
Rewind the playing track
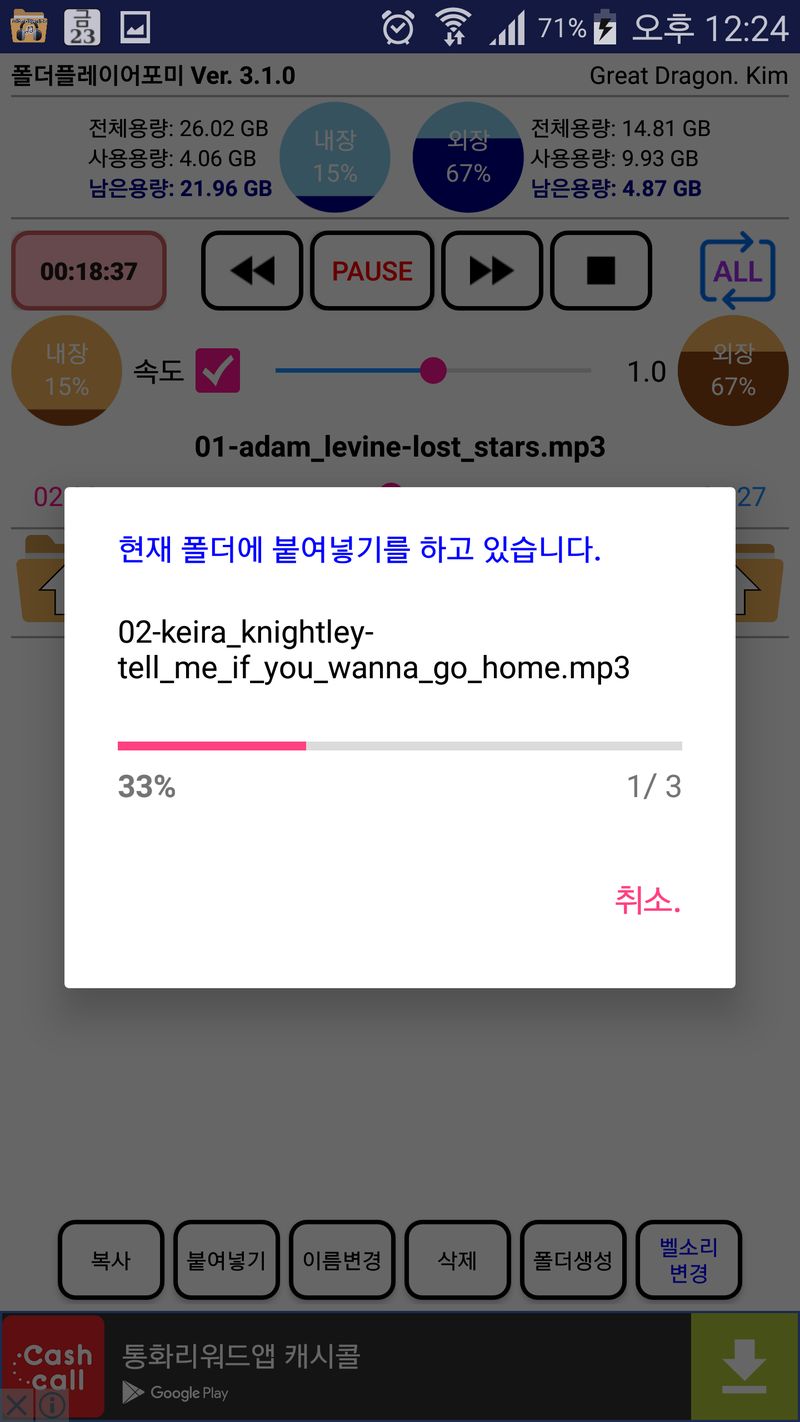click(x=252, y=271)
